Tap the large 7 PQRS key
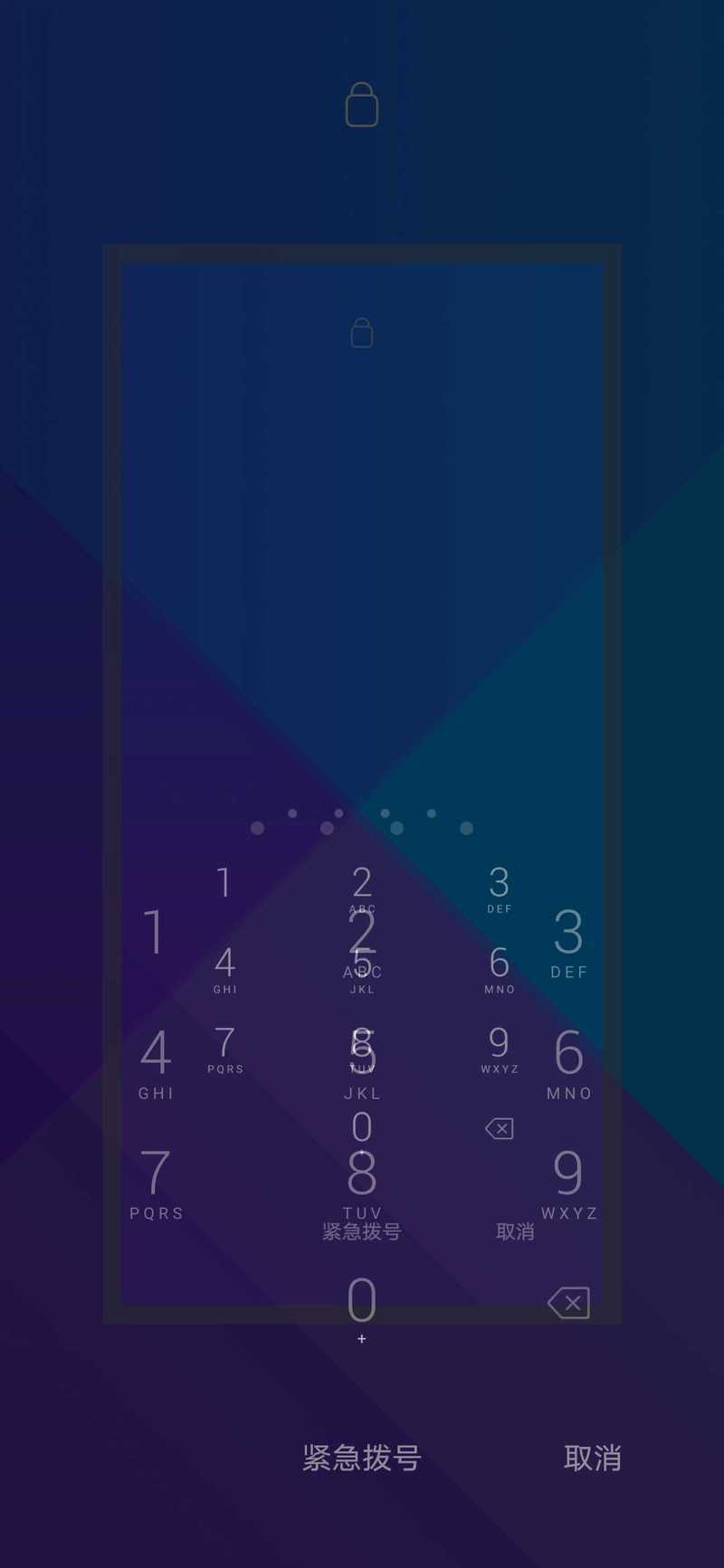724x1568 pixels. tap(156, 1184)
